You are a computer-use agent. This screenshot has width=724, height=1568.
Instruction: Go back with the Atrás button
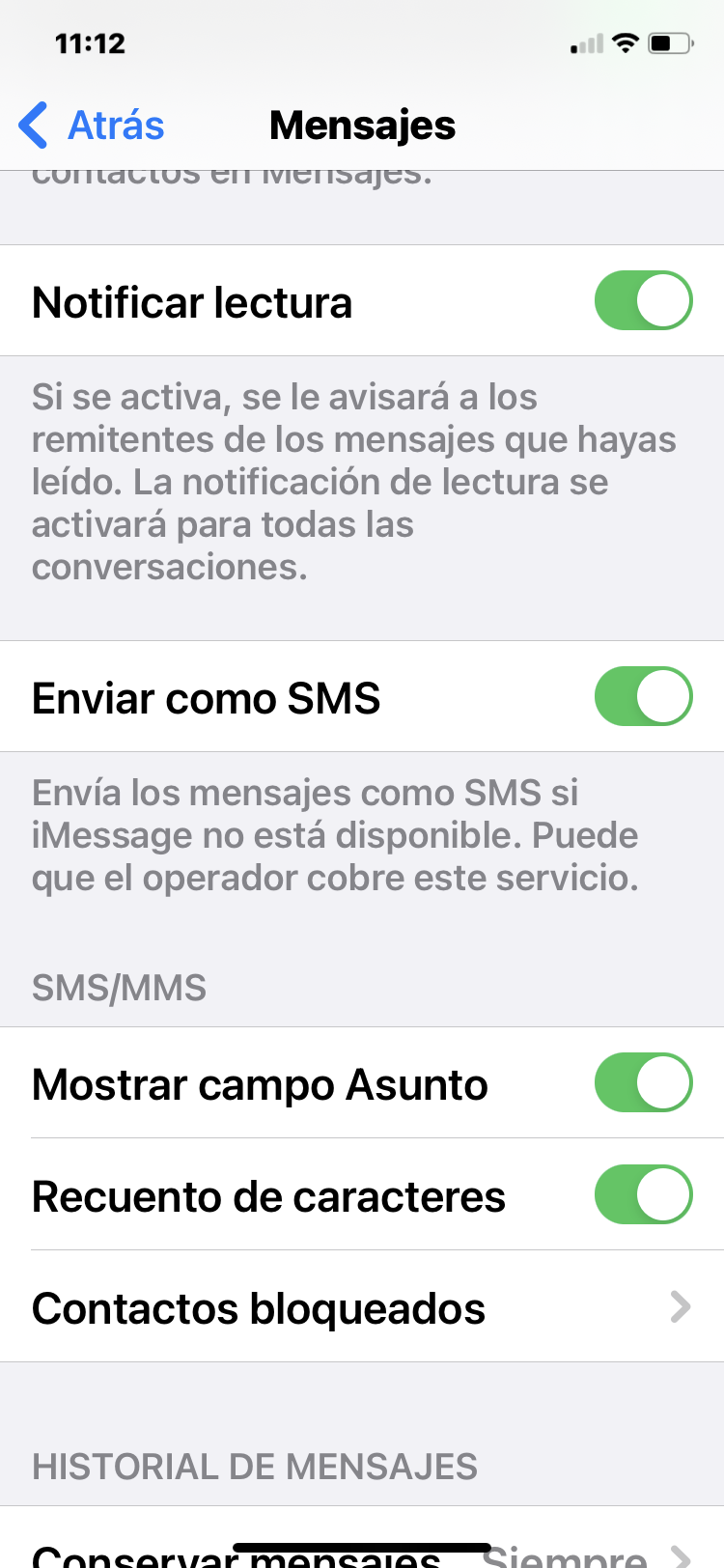92,126
